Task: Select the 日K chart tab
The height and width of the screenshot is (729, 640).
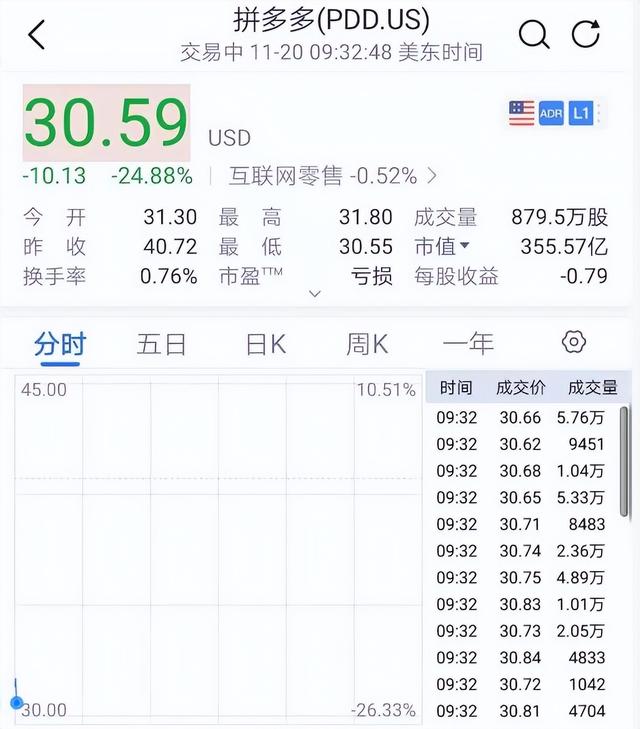Action: click(x=266, y=345)
